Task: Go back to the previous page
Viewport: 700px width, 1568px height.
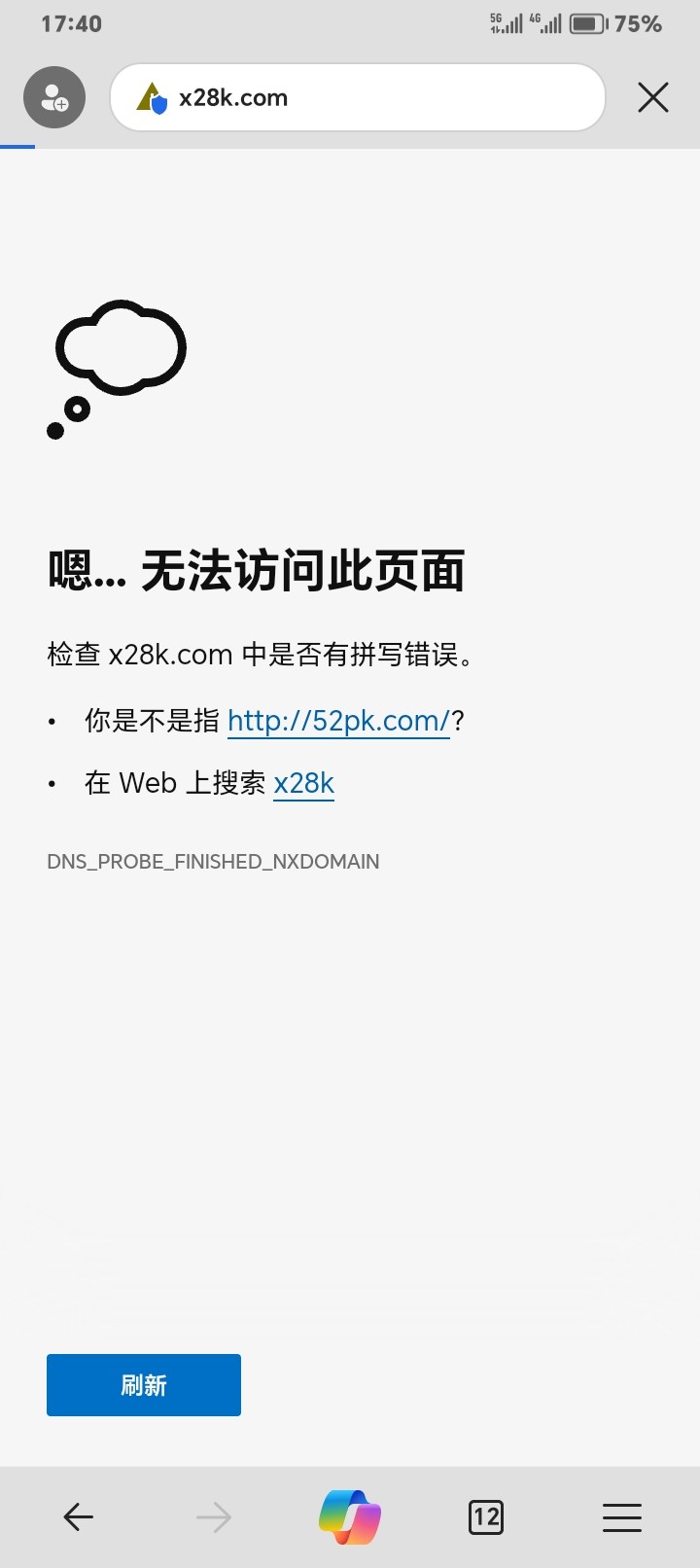Action: (78, 1516)
